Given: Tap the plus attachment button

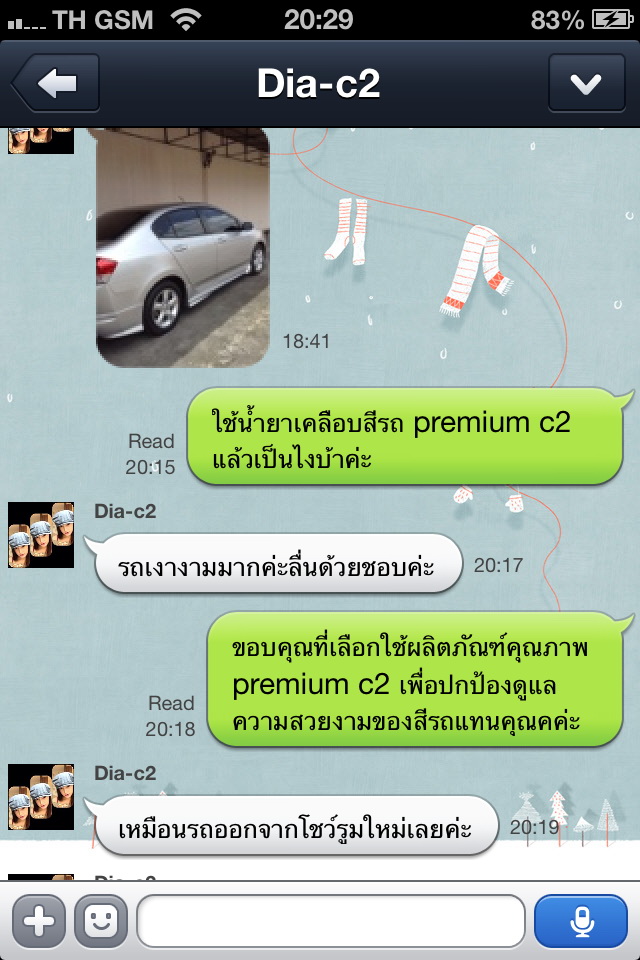Looking at the screenshot, I should coord(39,921).
